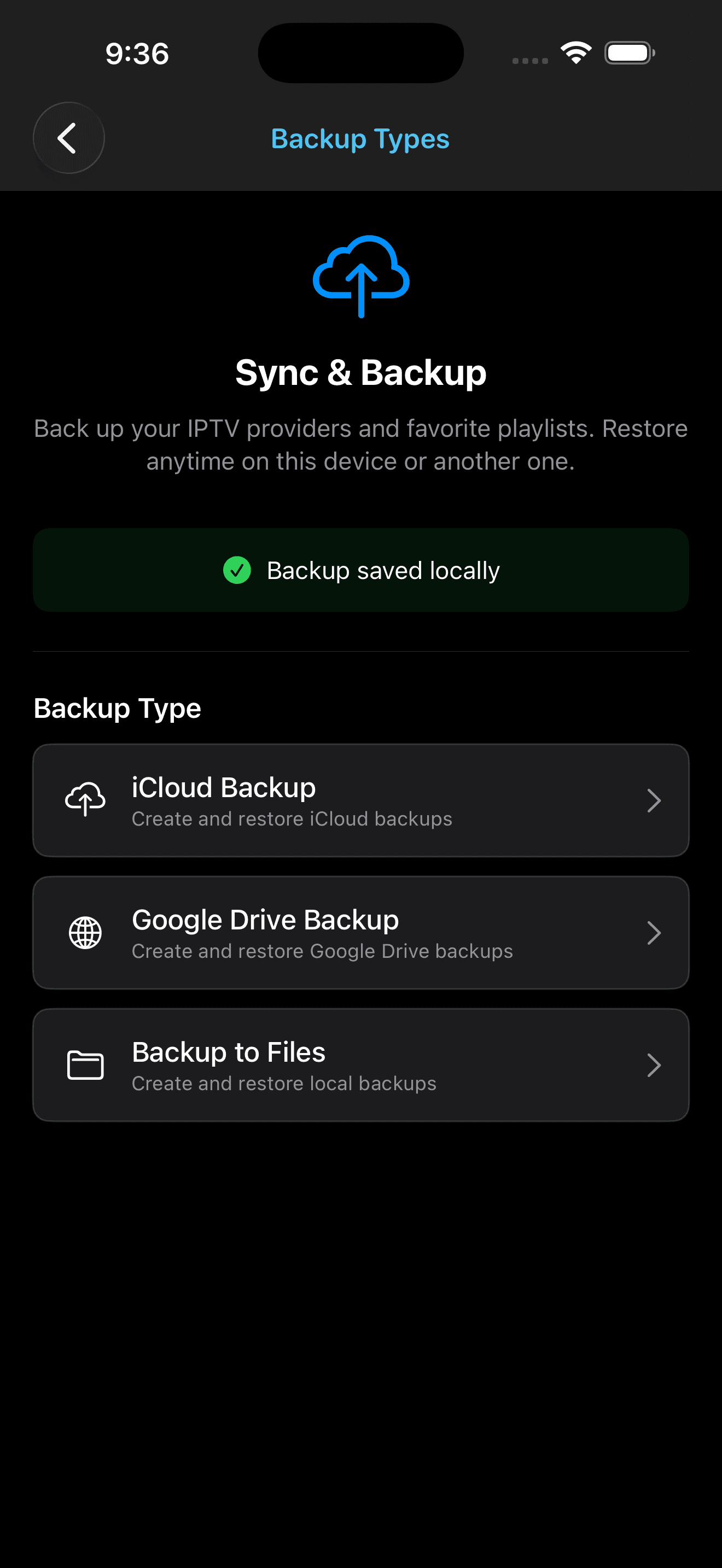Screen dimensions: 722x1568
Task: Expand the Google Drive Backup row chevron
Action: pos(654,933)
